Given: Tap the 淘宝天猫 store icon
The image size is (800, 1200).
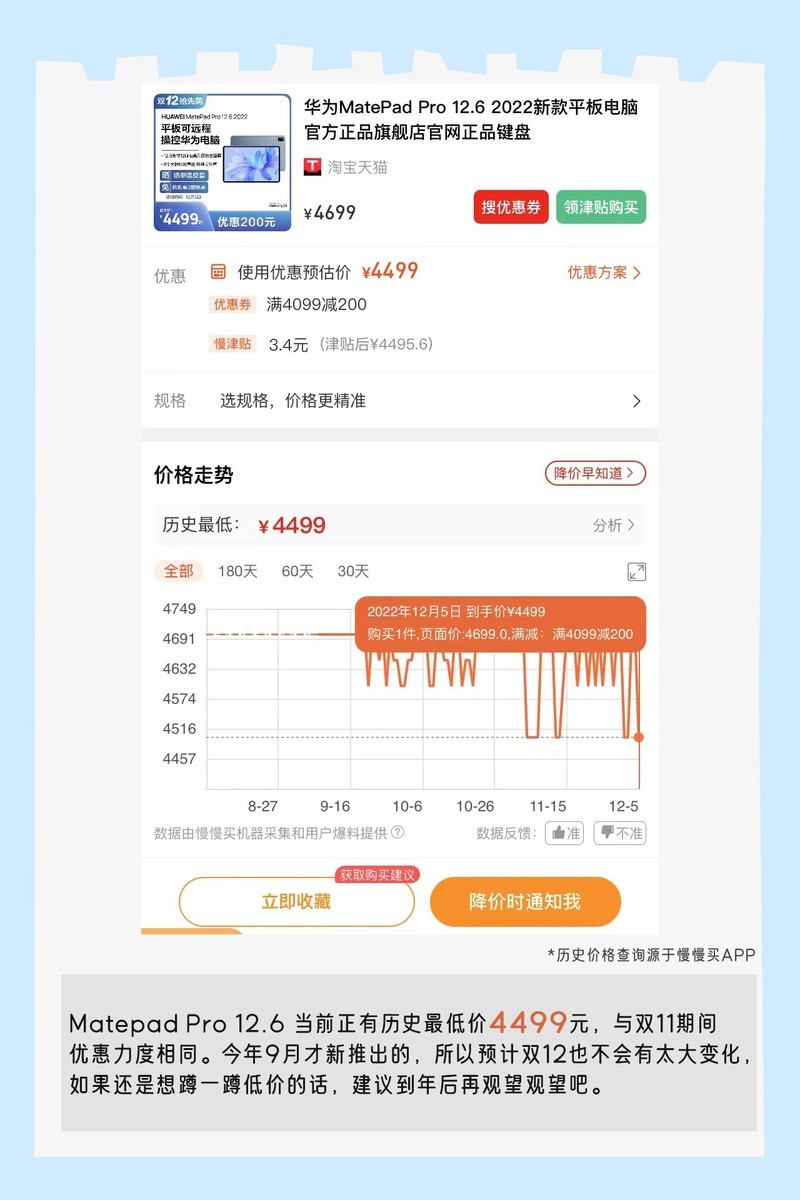Looking at the screenshot, I should click(x=311, y=167).
